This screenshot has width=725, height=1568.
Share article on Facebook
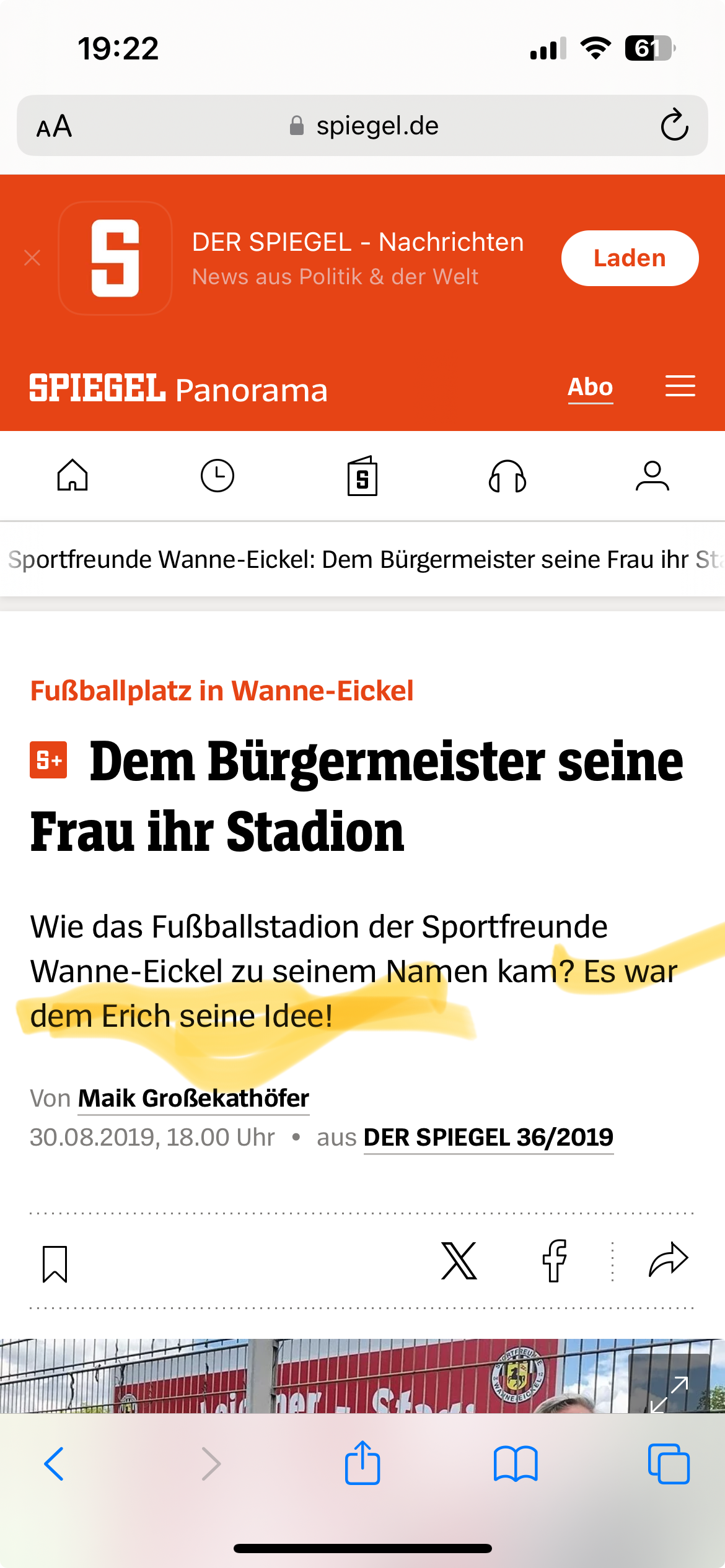[x=555, y=1261]
